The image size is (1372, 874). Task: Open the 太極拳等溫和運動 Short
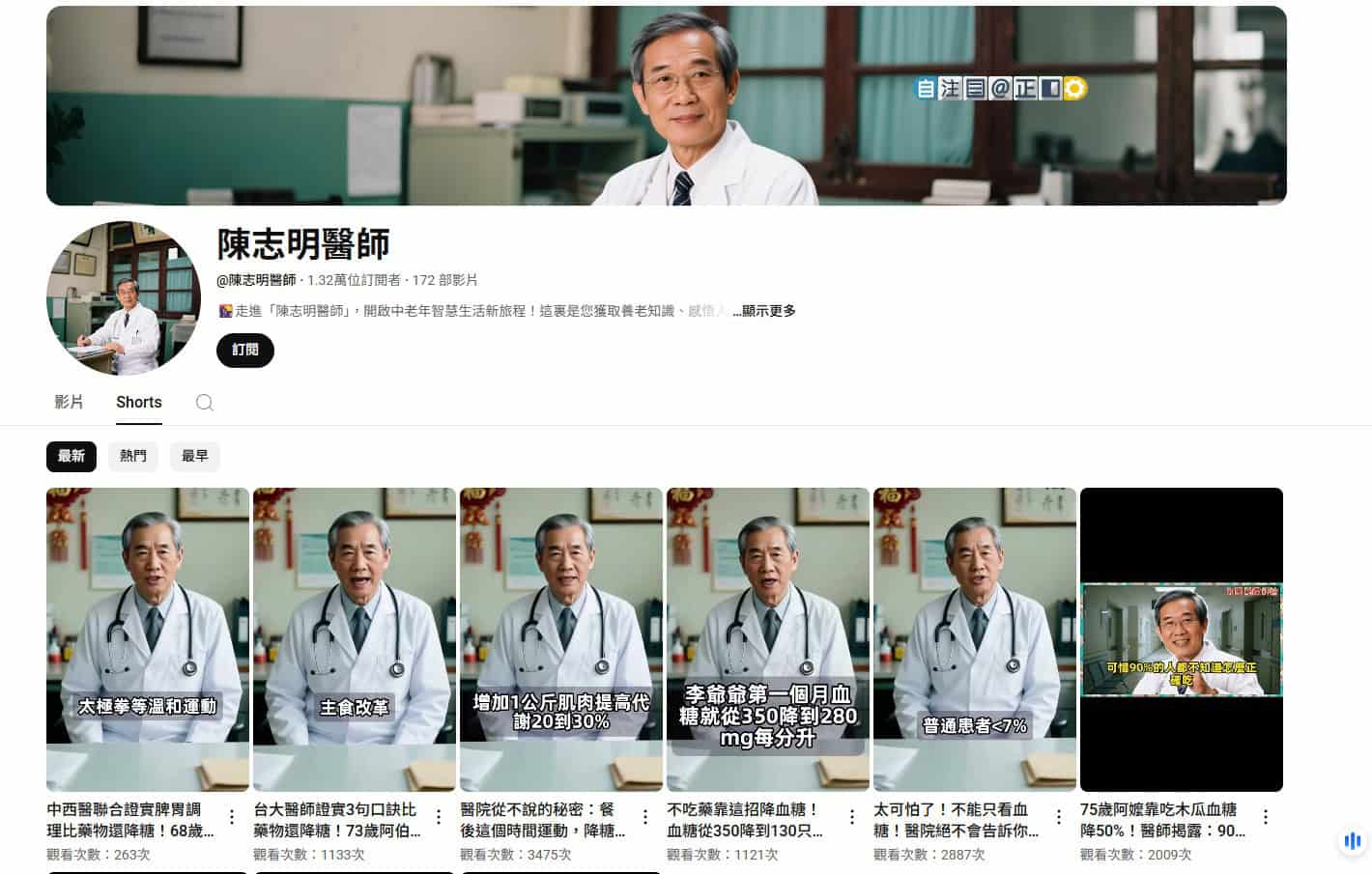[148, 639]
